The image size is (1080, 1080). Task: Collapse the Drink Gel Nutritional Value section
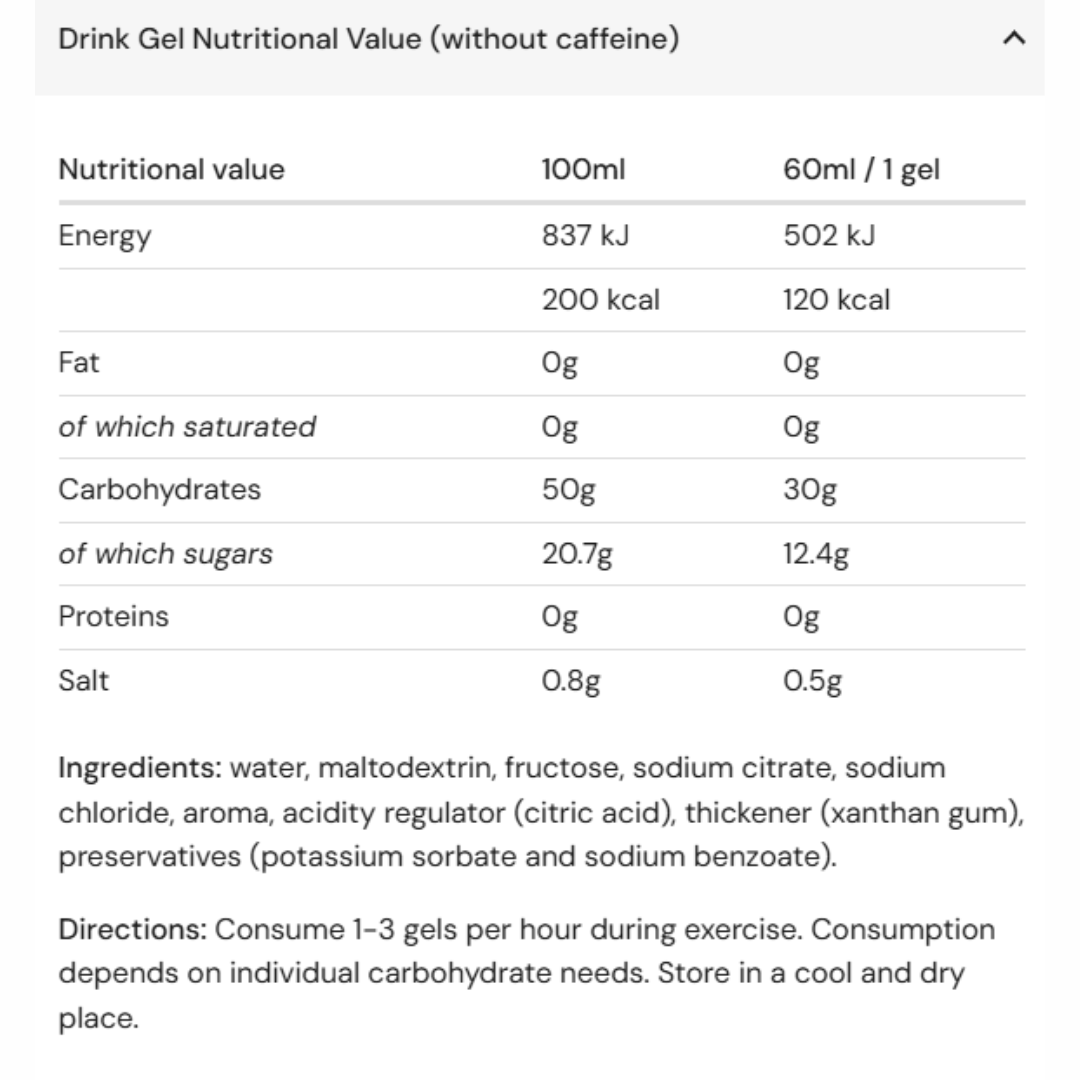point(1013,40)
